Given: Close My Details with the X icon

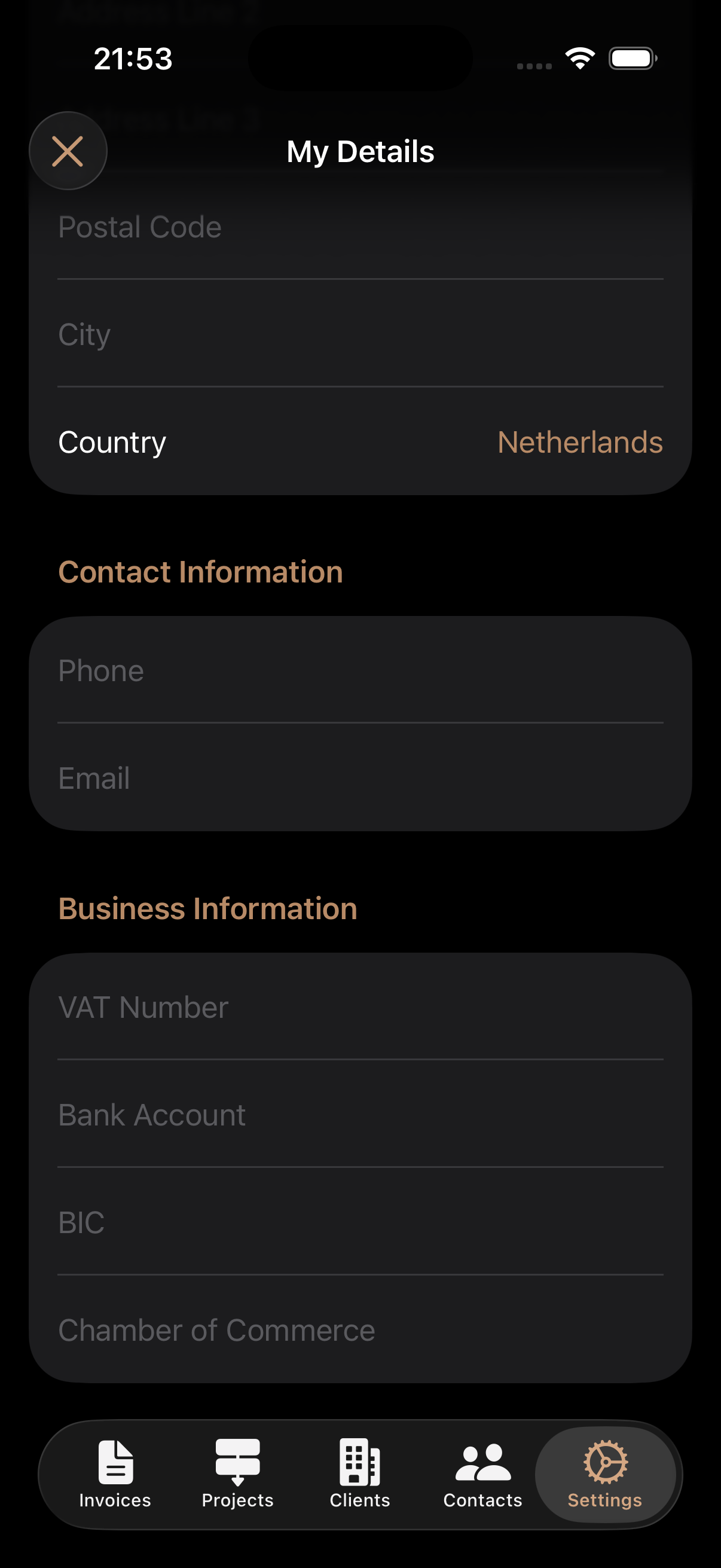Looking at the screenshot, I should point(68,150).
